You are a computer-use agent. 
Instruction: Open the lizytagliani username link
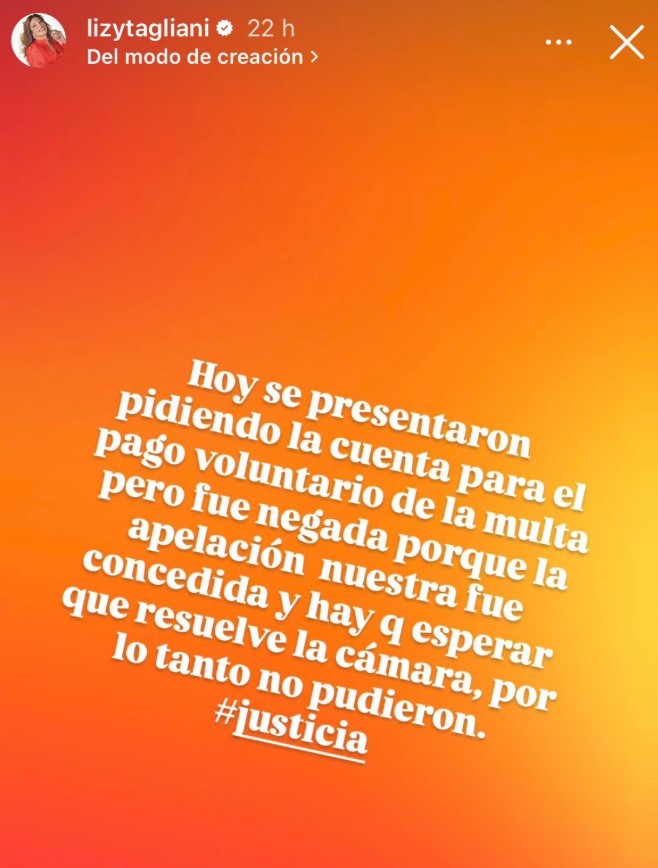coord(151,28)
